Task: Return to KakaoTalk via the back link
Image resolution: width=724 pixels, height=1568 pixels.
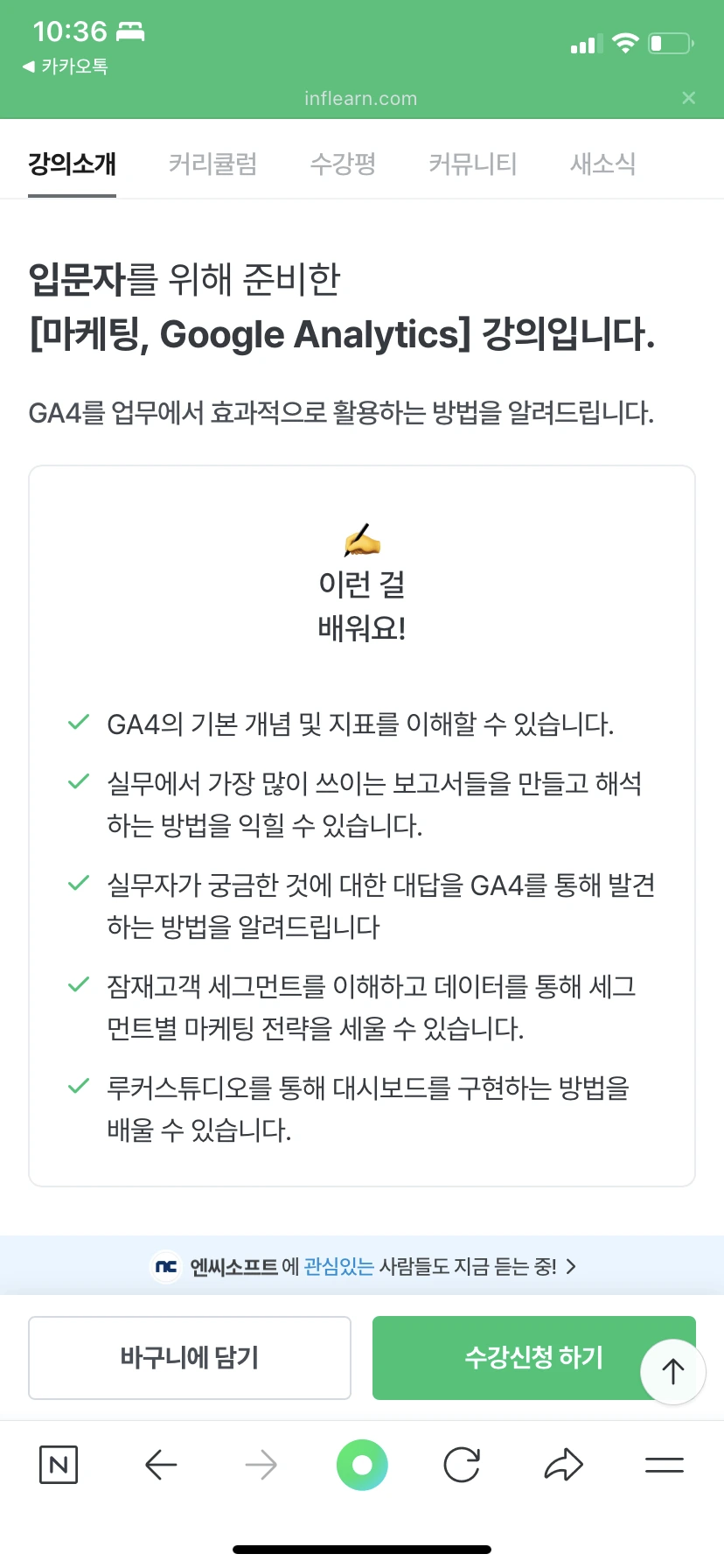Action: click(x=66, y=66)
